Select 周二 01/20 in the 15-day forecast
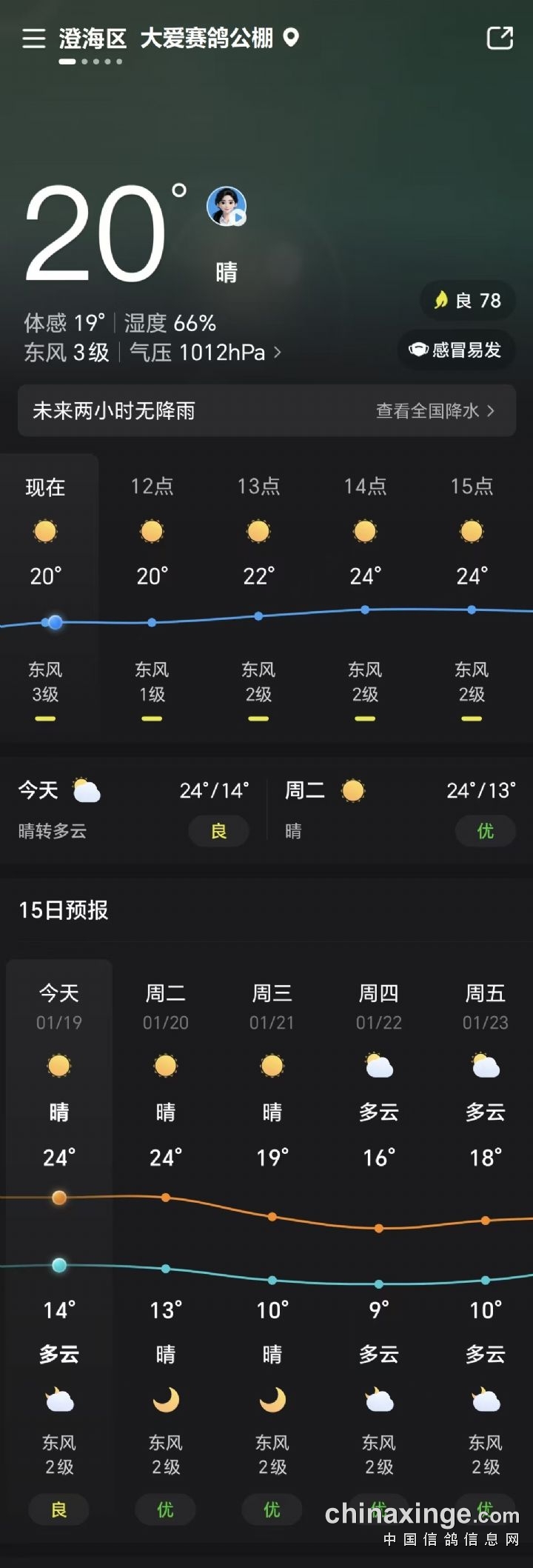Viewport: 533px width, 1568px height. 166,1006
